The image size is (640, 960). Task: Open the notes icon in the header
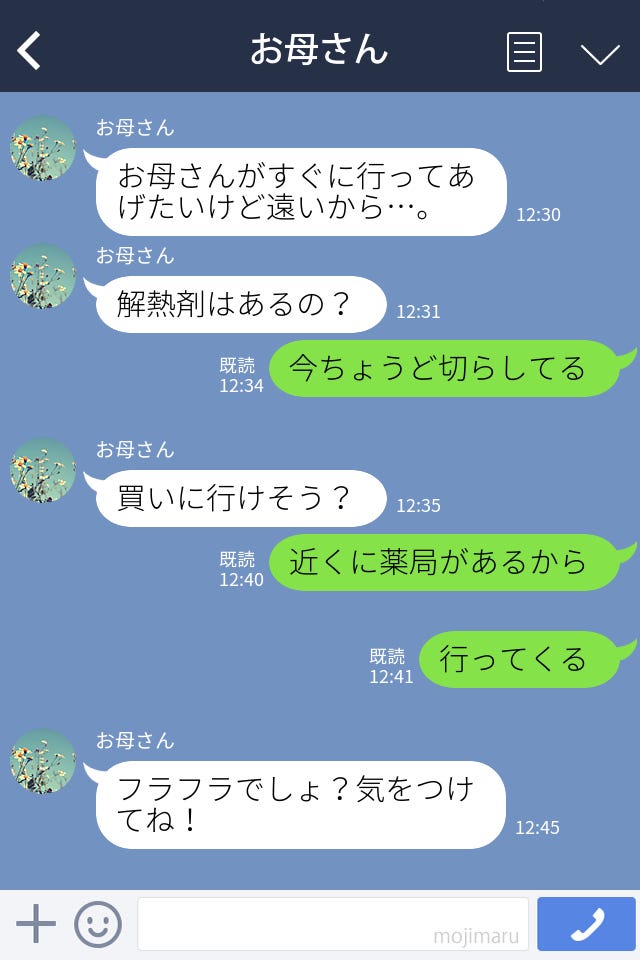tap(524, 52)
